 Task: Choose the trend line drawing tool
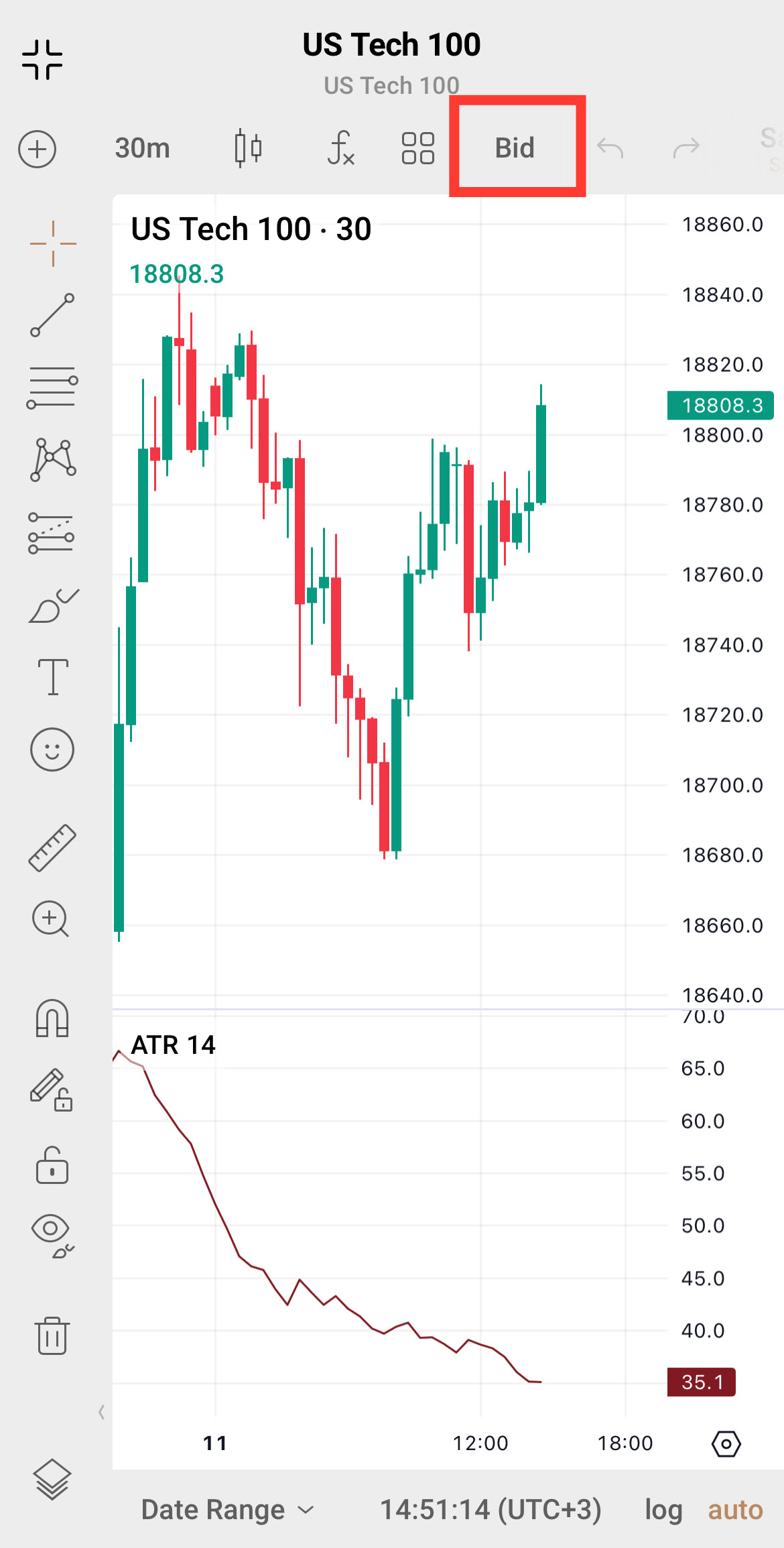coord(52,314)
